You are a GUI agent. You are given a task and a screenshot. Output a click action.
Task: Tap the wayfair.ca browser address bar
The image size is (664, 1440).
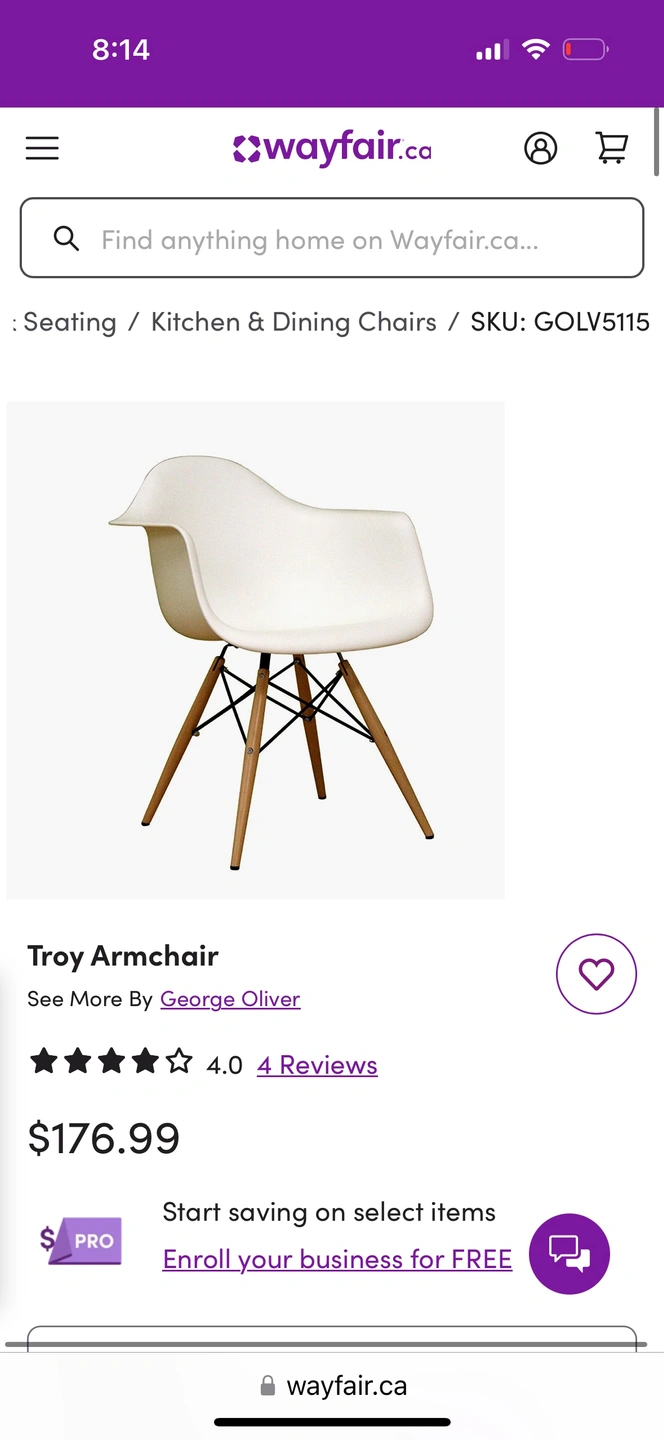pos(334,1386)
